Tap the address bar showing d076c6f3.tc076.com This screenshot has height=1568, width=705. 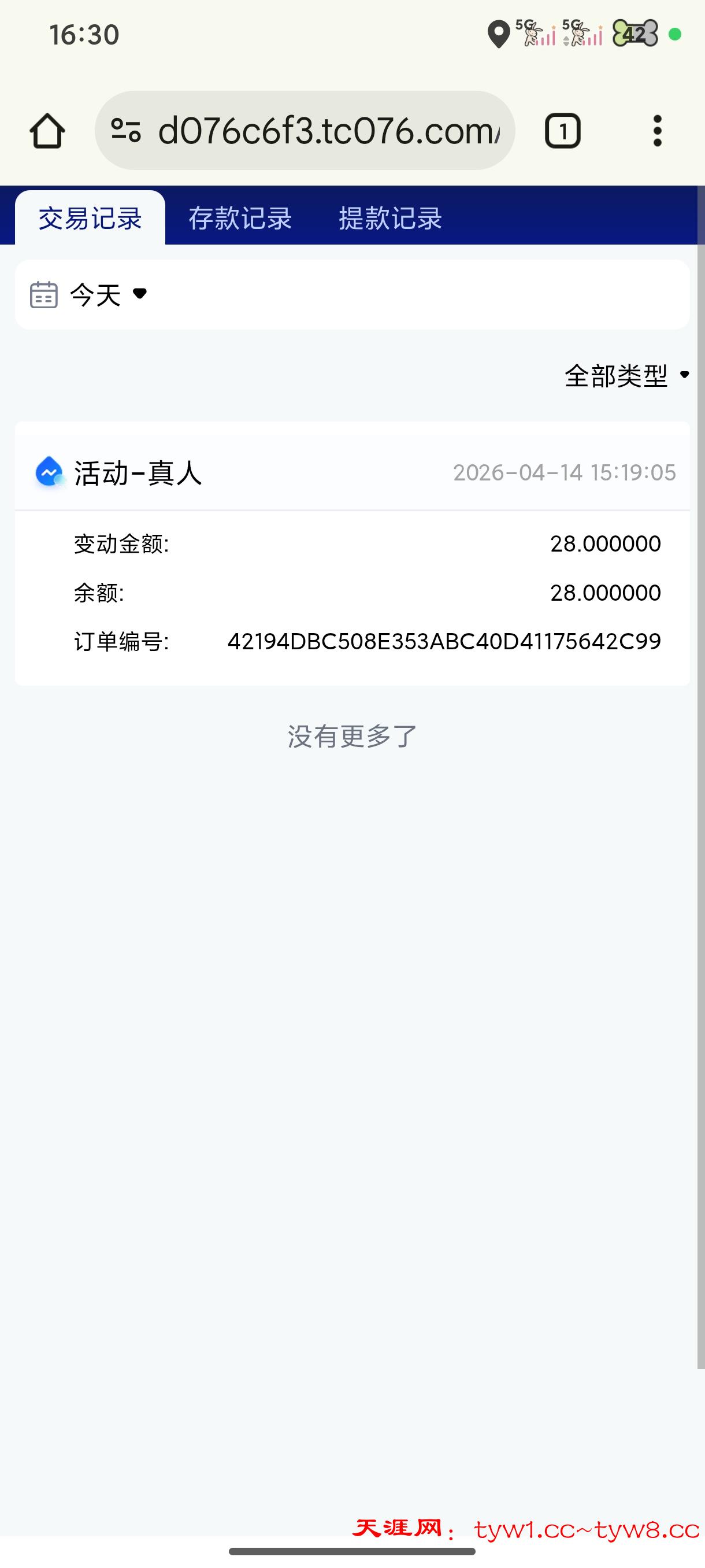pyautogui.click(x=328, y=131)
